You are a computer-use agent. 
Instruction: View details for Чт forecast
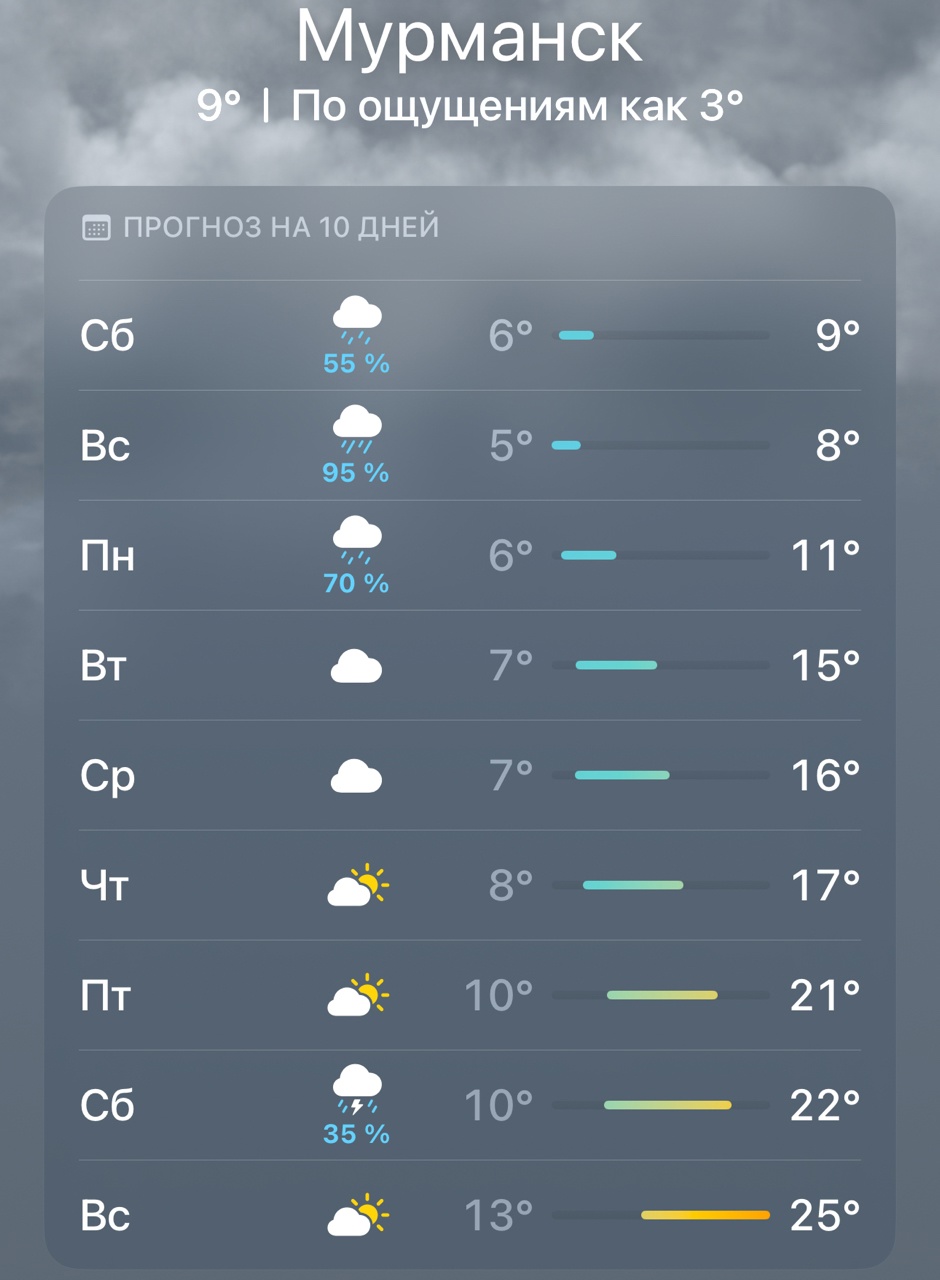click(x=470, y=886)
